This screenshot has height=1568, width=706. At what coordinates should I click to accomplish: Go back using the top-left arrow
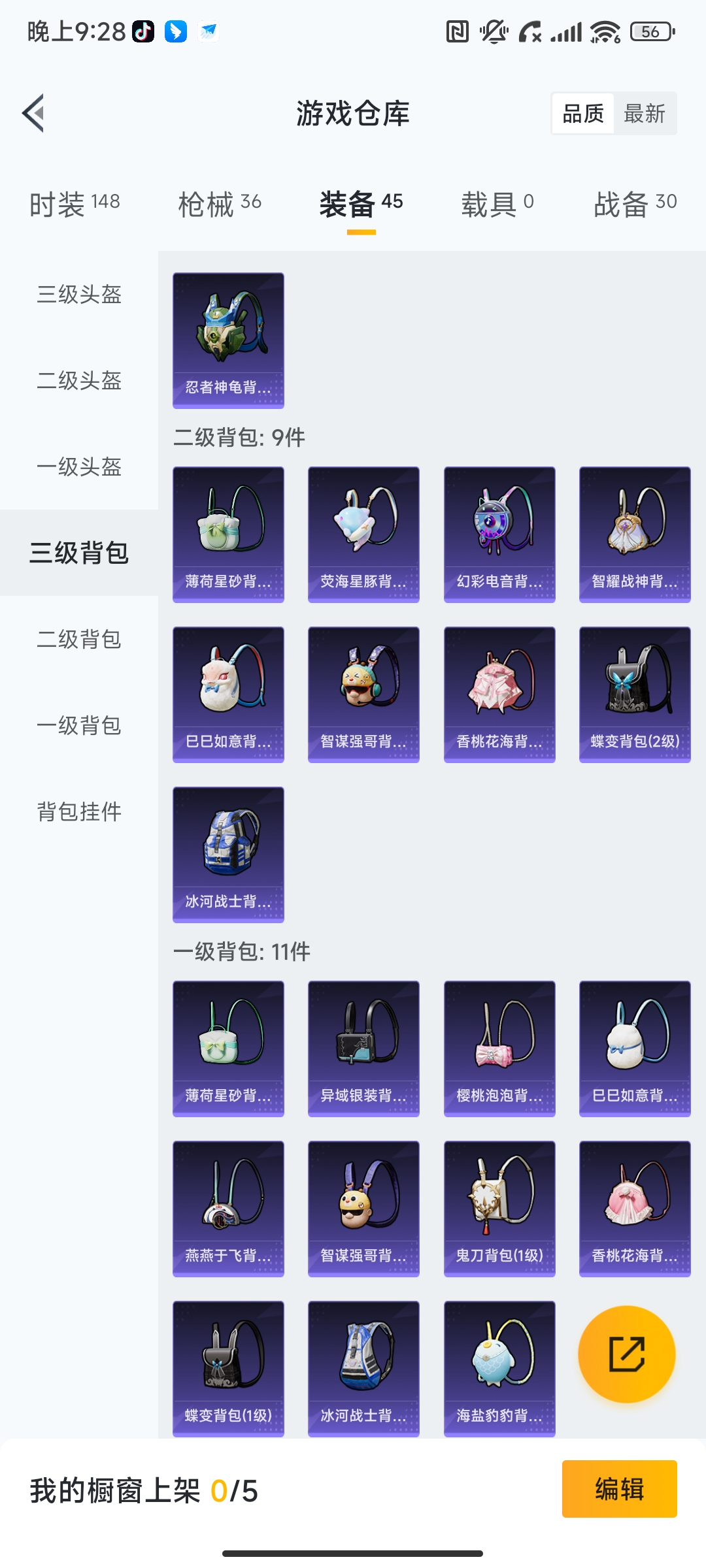tap(34, 113)
